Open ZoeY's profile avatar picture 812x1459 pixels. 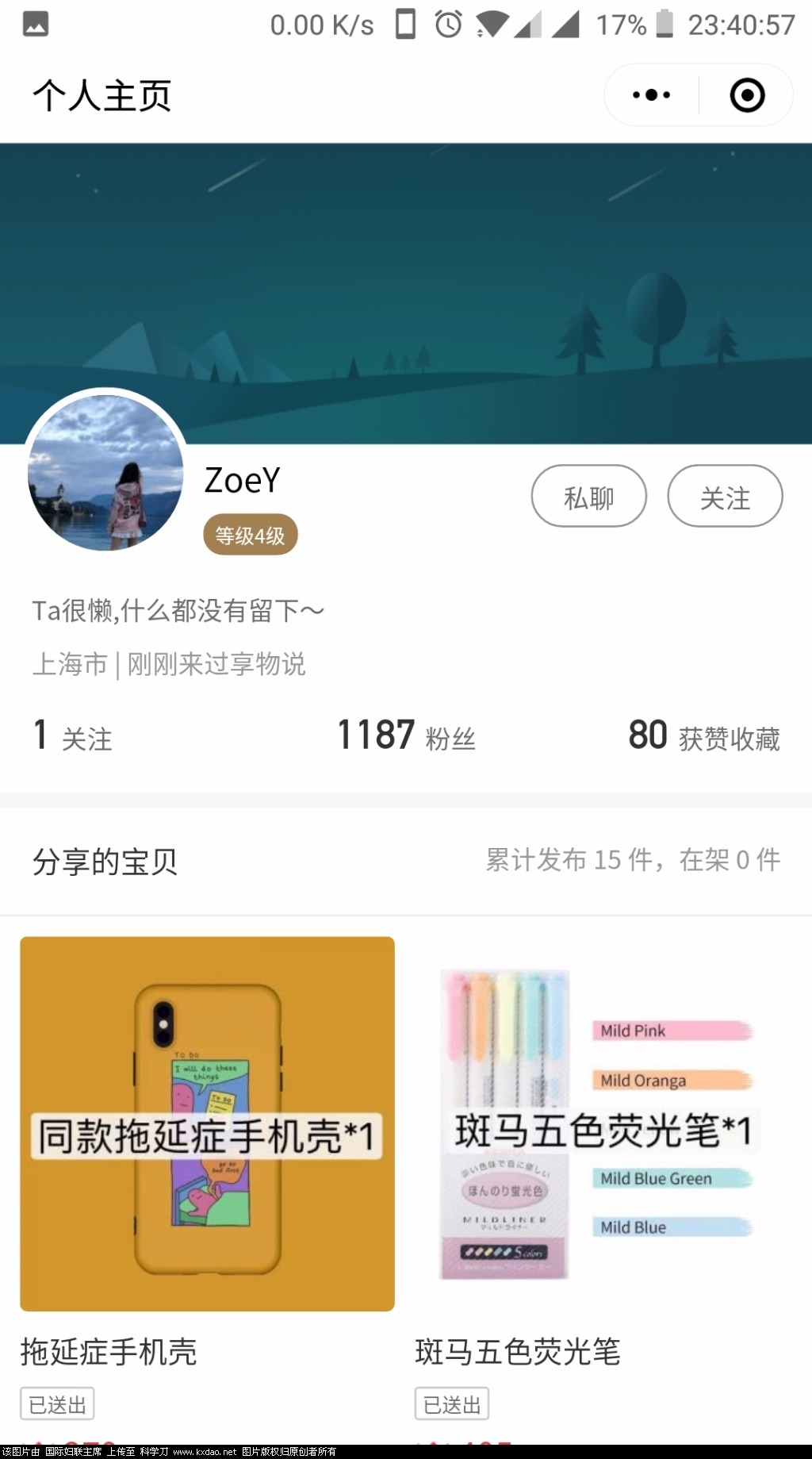click(108, 476)
